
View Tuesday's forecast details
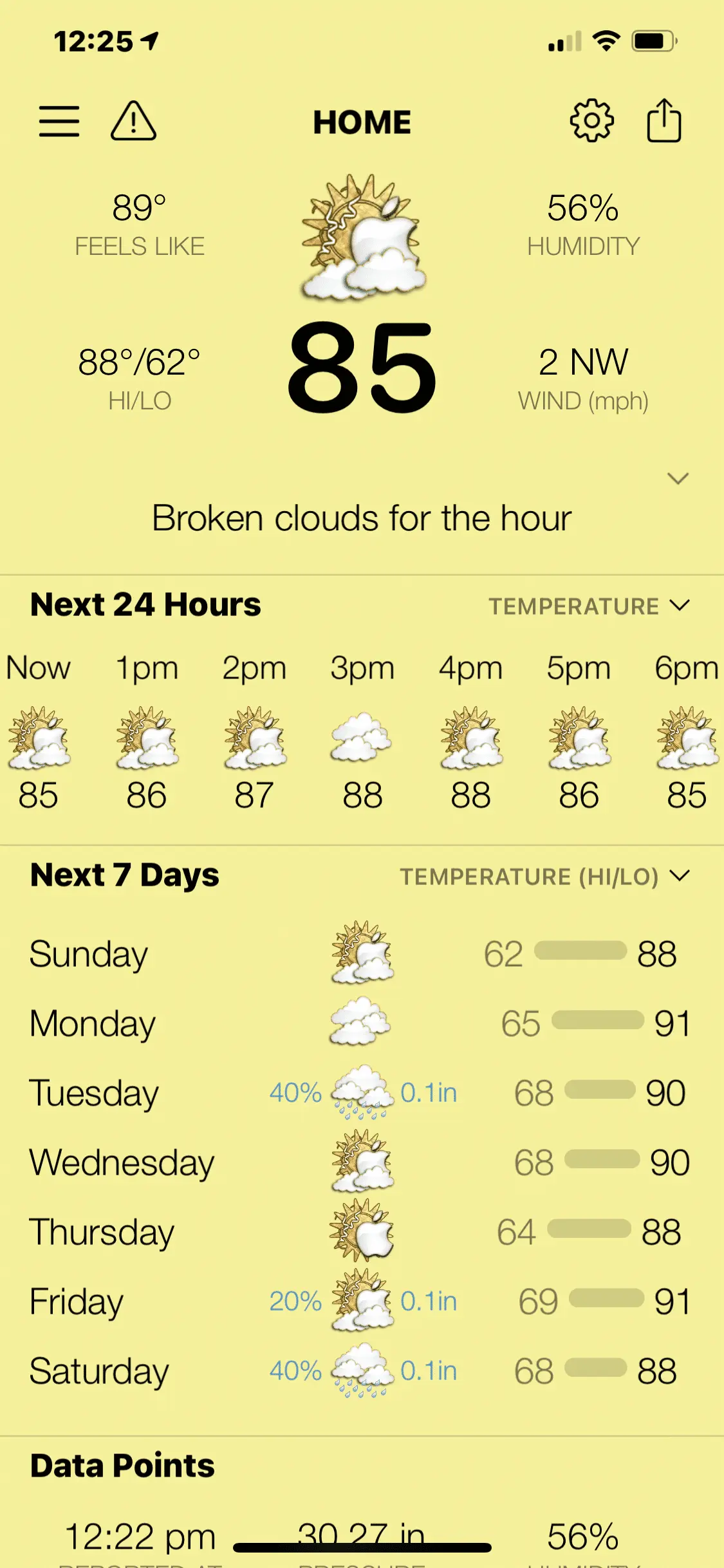pyautogui.click(x=362, y=1092)
